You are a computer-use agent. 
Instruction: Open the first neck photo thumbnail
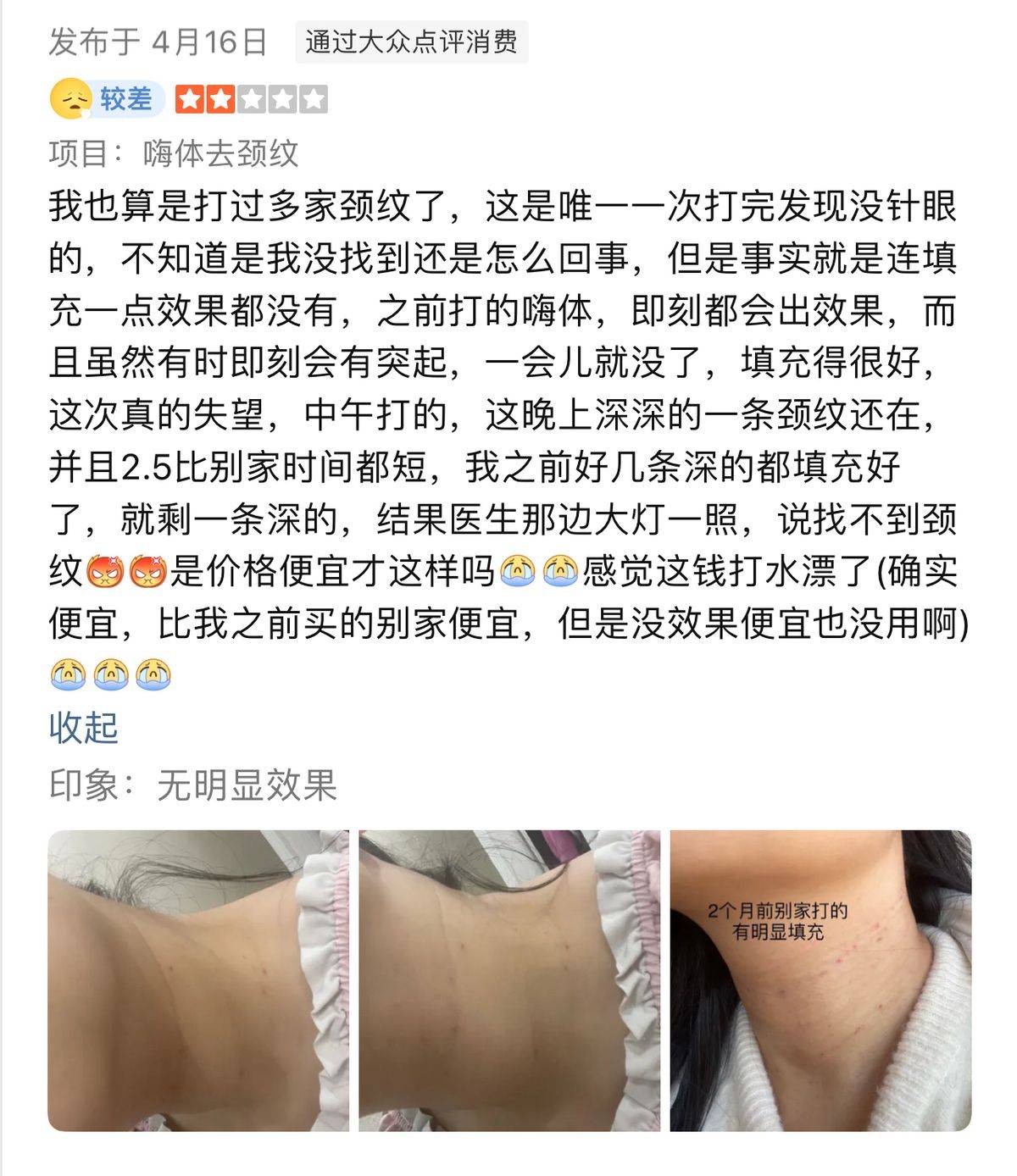pyautogui.click(x=198, y=980)
